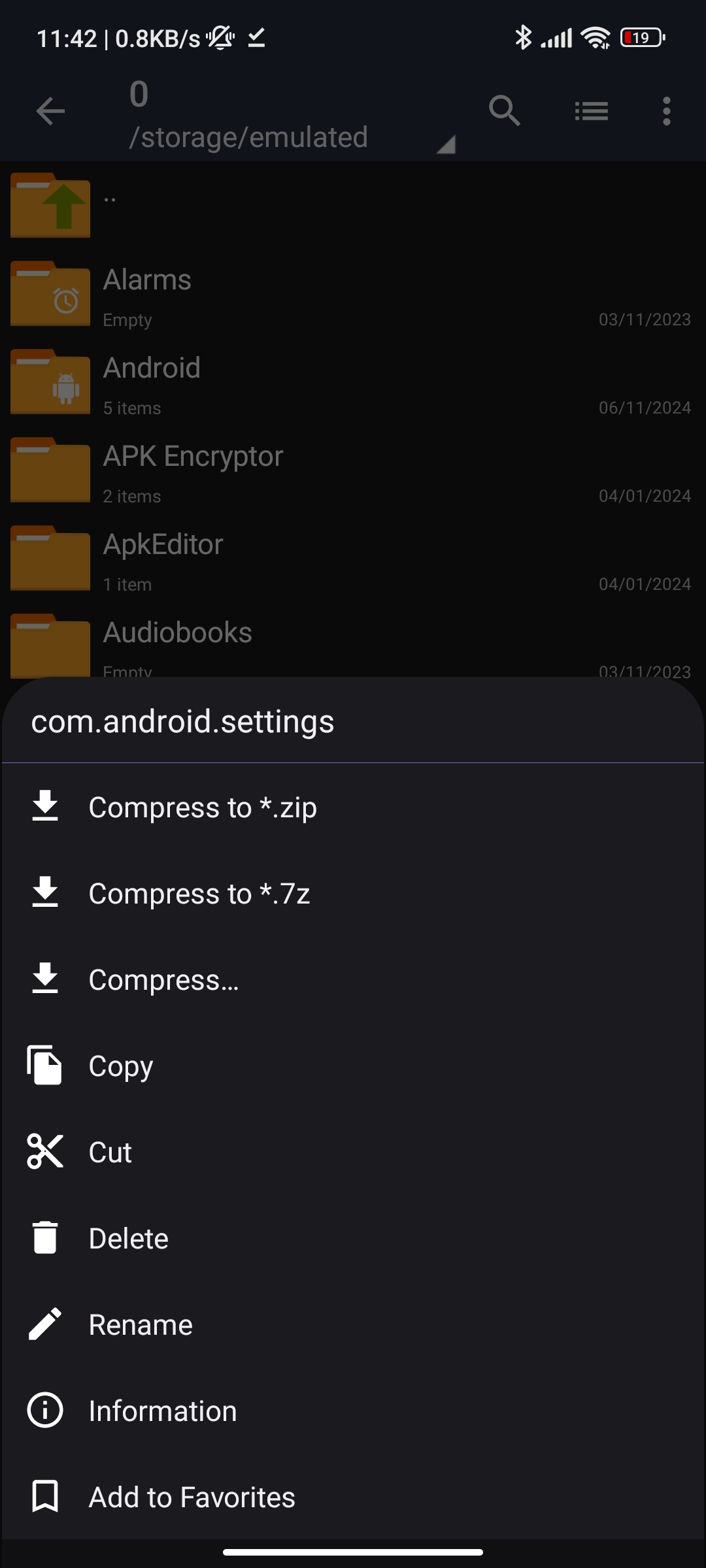Open the Compress… options
The height and width of the screenshot is (1568, 706).
pyautogui.click(x=353, y=980)
